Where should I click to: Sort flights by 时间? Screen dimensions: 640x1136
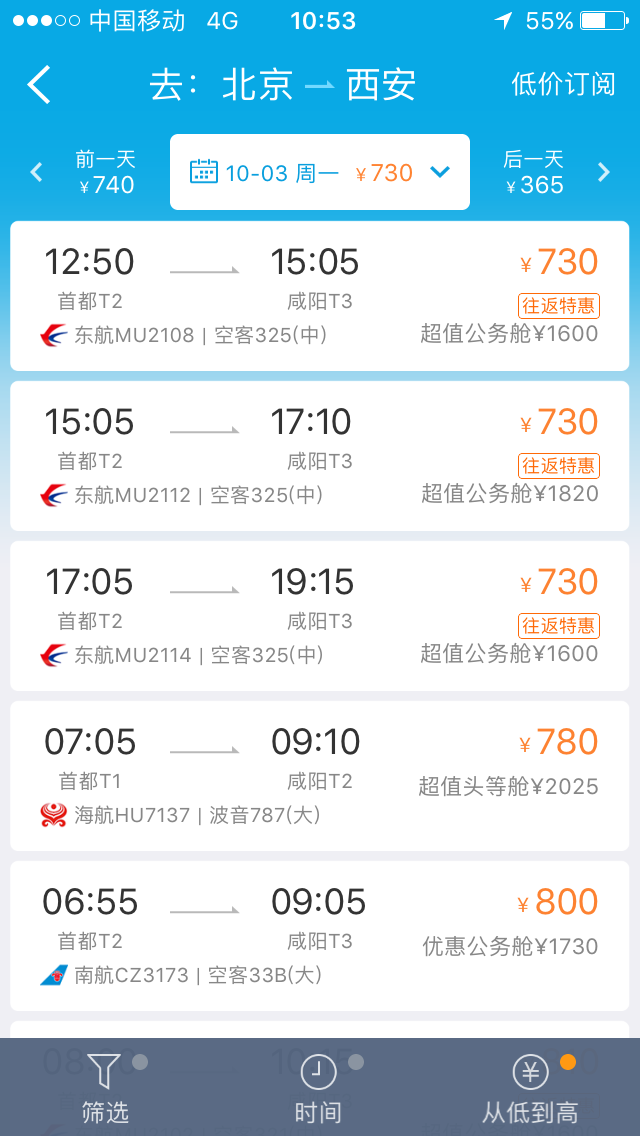point(318,1088)
